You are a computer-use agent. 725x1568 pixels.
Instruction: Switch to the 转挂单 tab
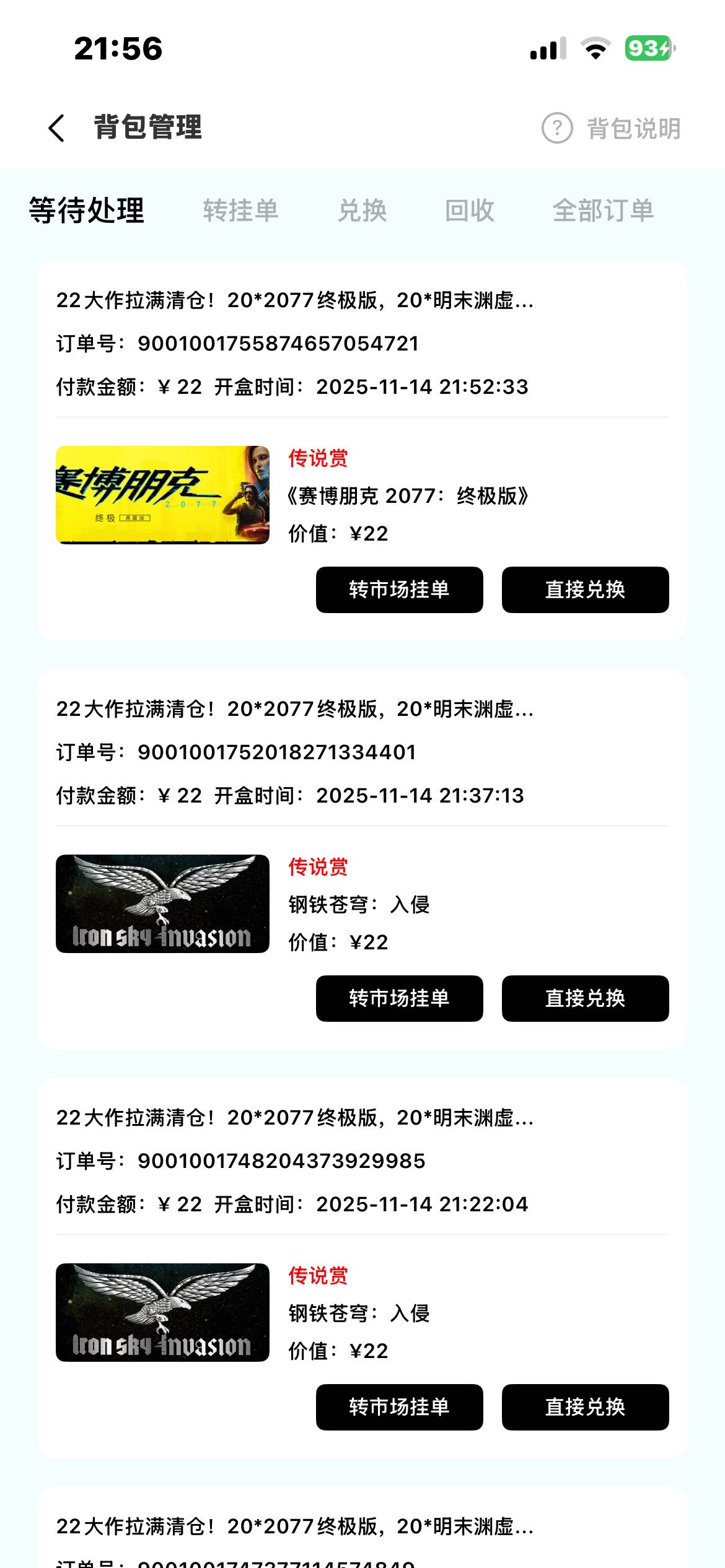pos(240,211)
